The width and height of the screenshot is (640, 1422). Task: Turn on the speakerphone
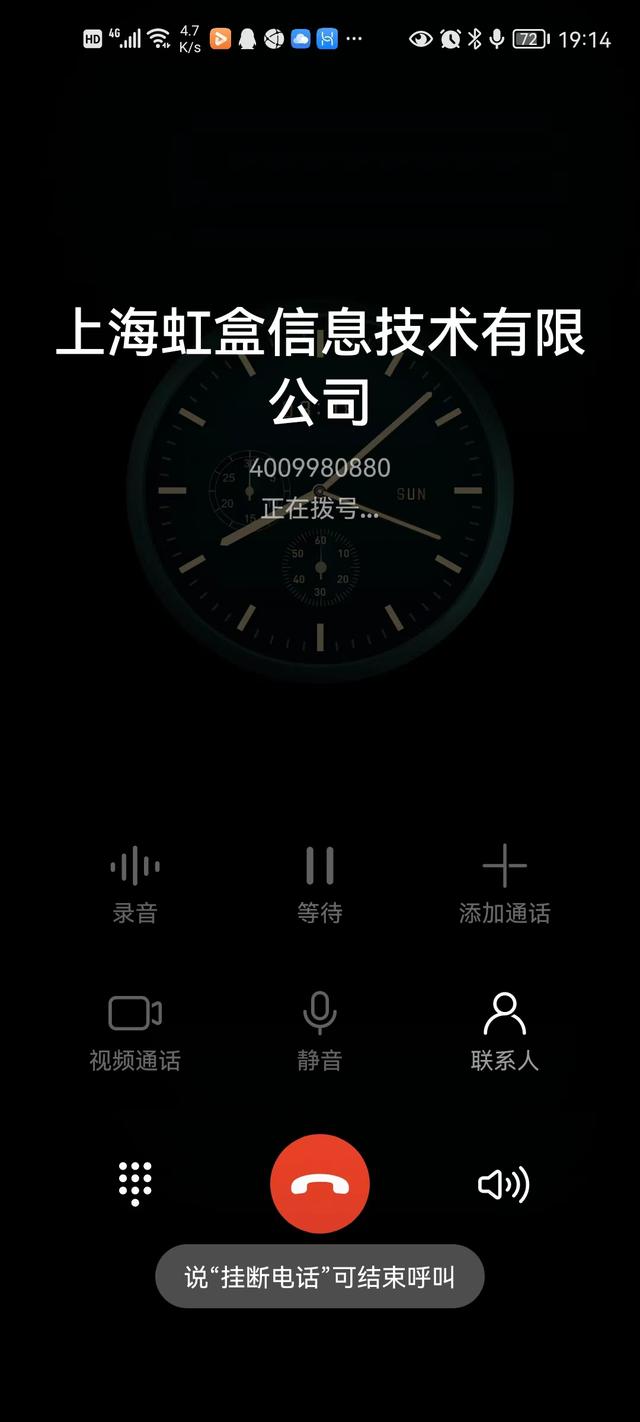click(x=504, y=1184)
